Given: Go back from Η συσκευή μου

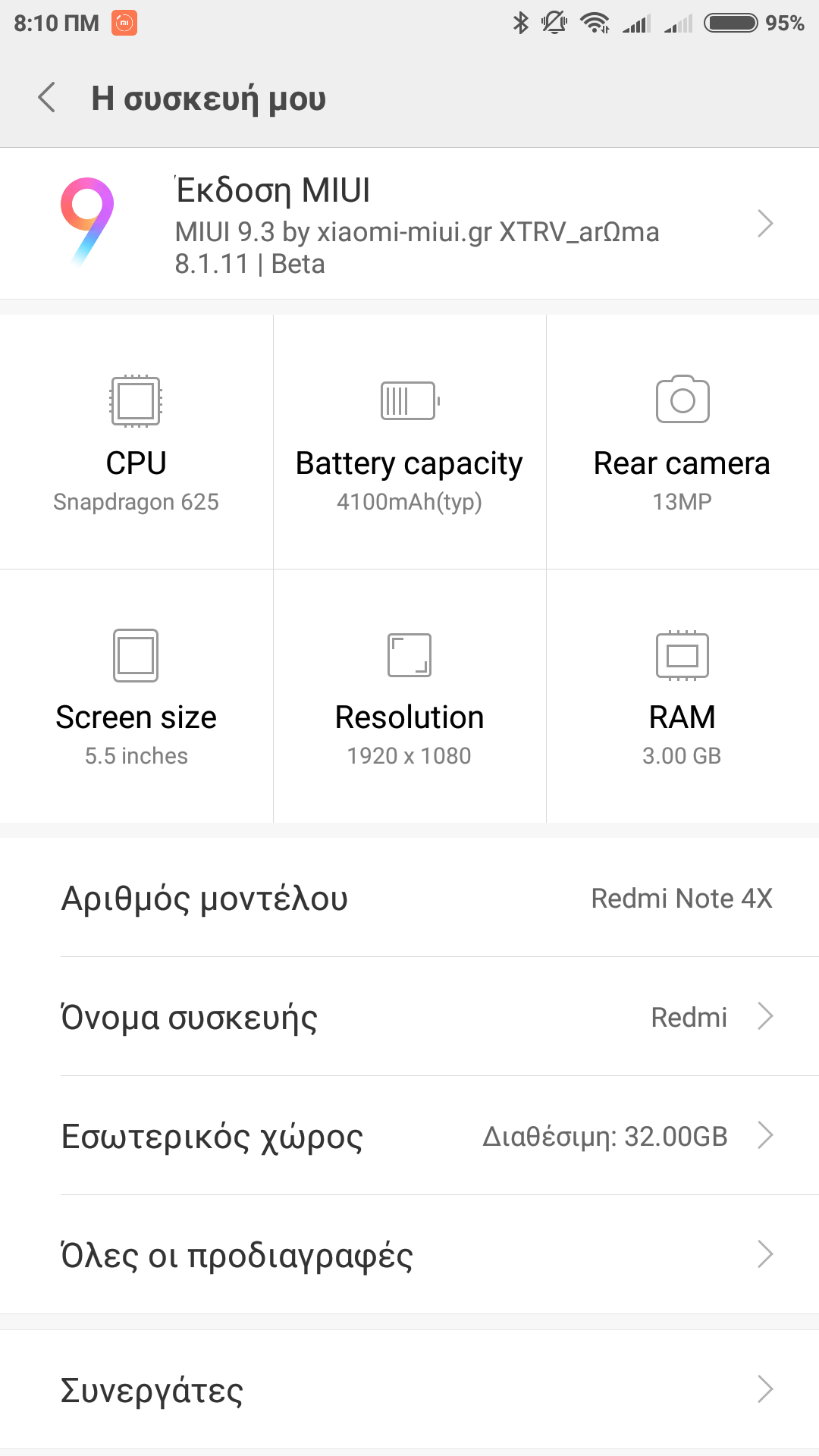Looking at the screenshot, I should click(47, 98).
